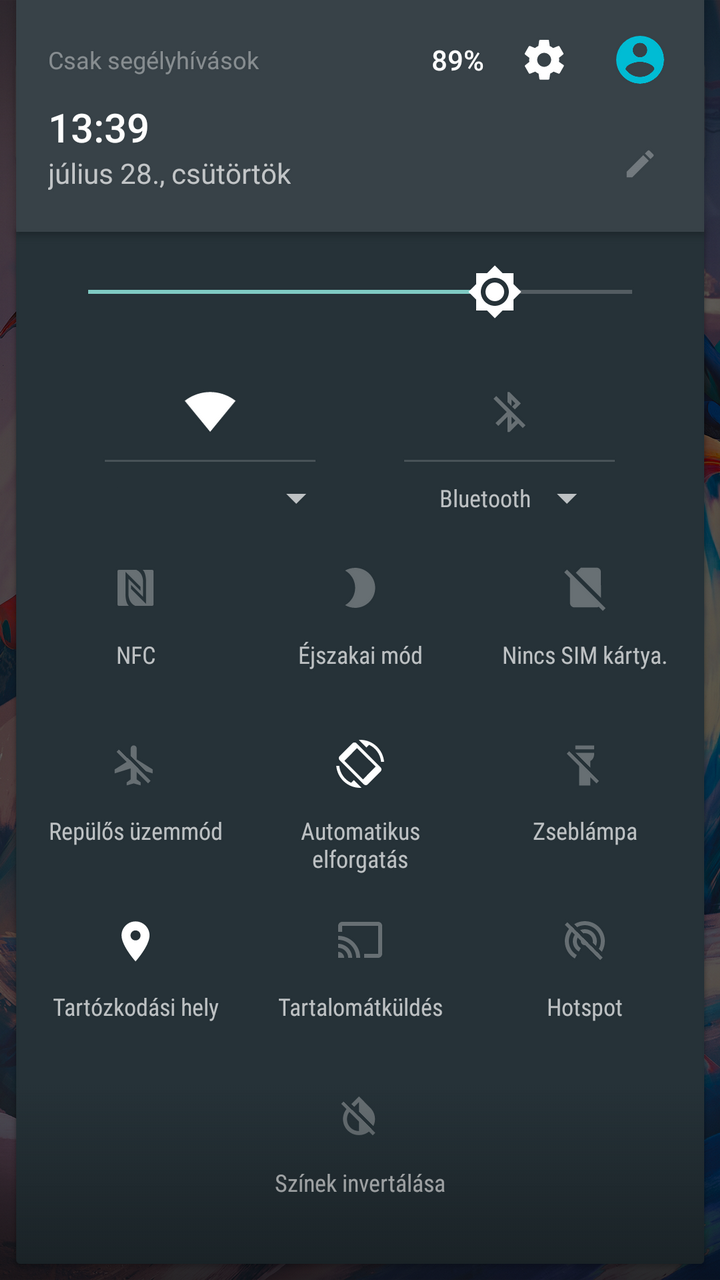Switch on the Zseblámpa flashlight
The height and width of the screenshot is (1280, 720).
point(584,766)
